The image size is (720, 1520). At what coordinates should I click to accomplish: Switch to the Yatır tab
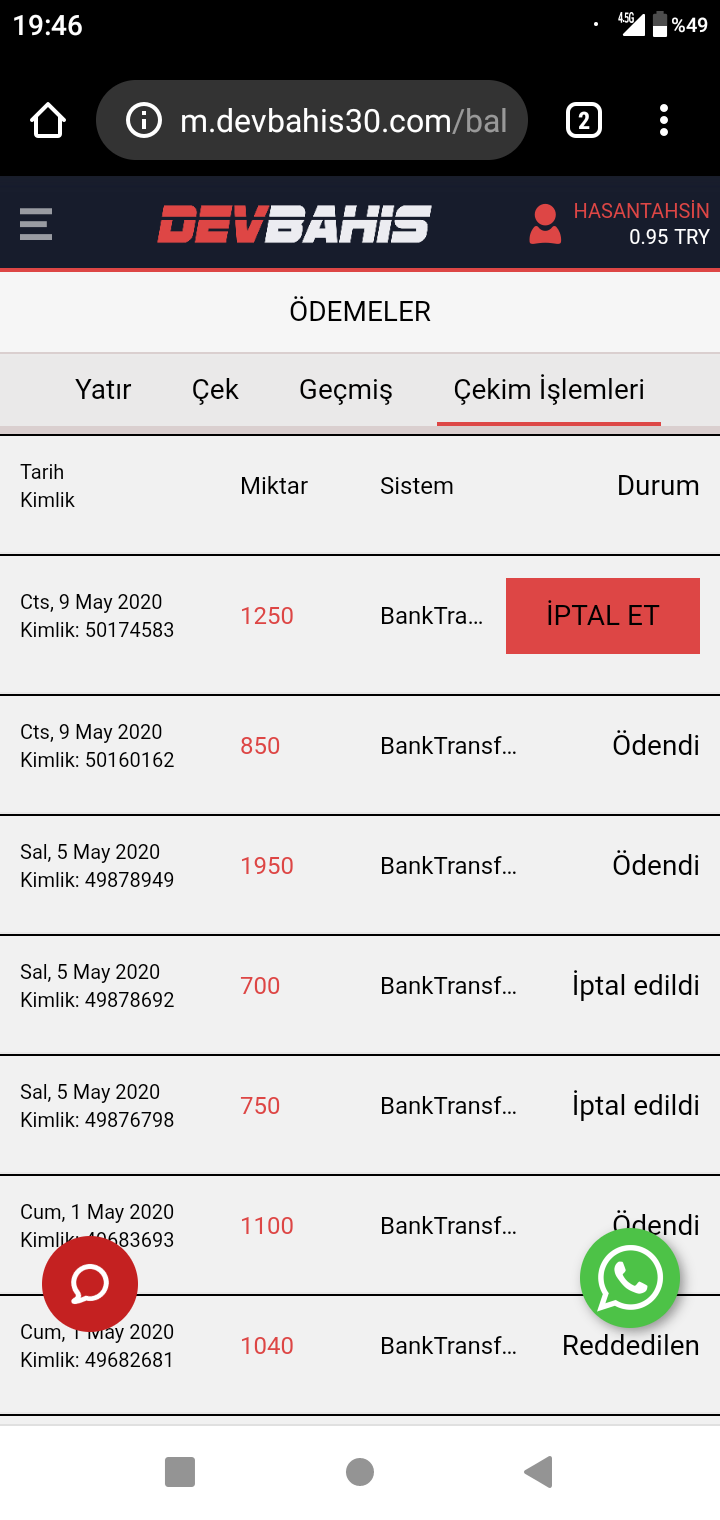103,389
